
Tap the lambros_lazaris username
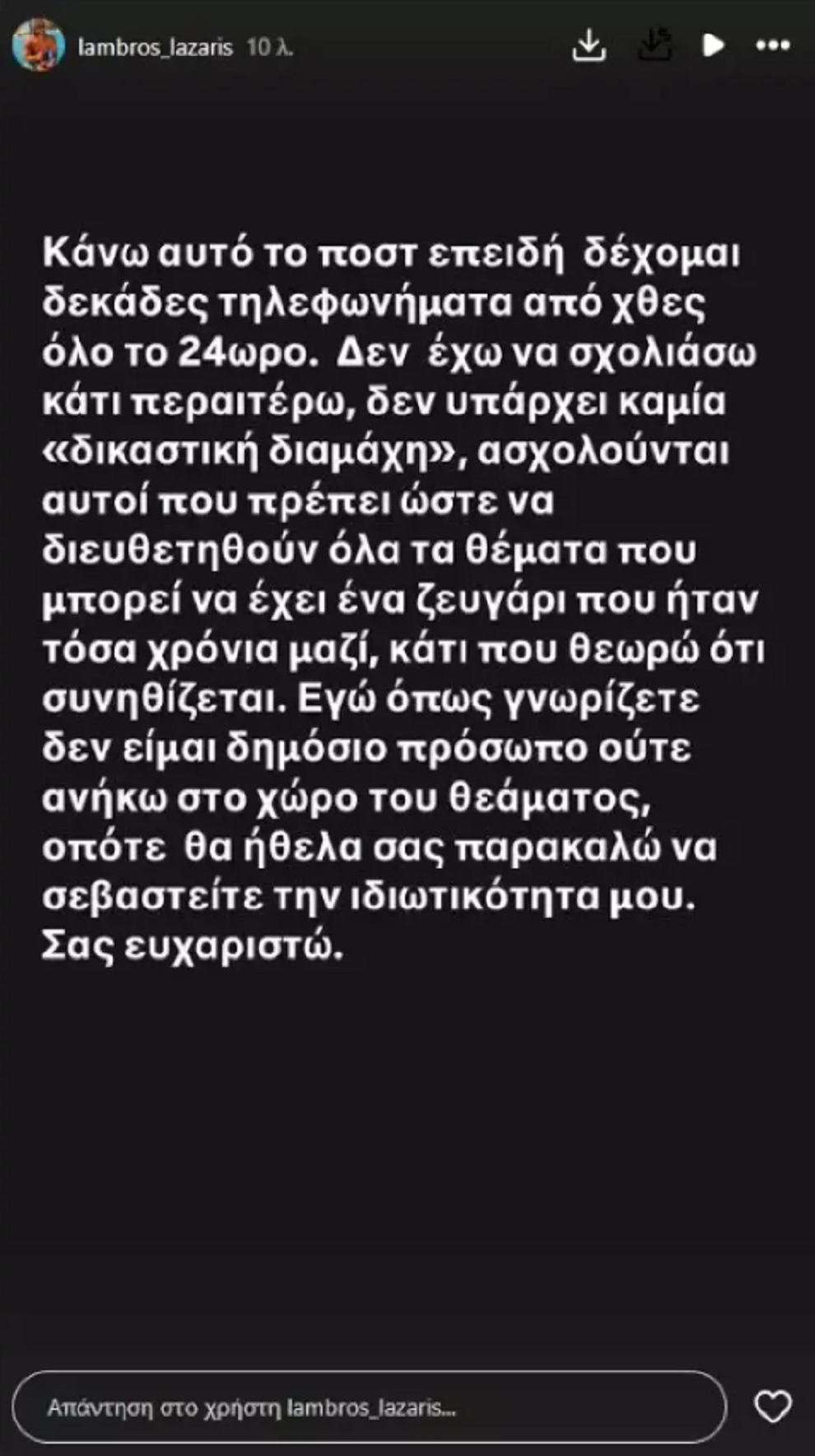156,47
